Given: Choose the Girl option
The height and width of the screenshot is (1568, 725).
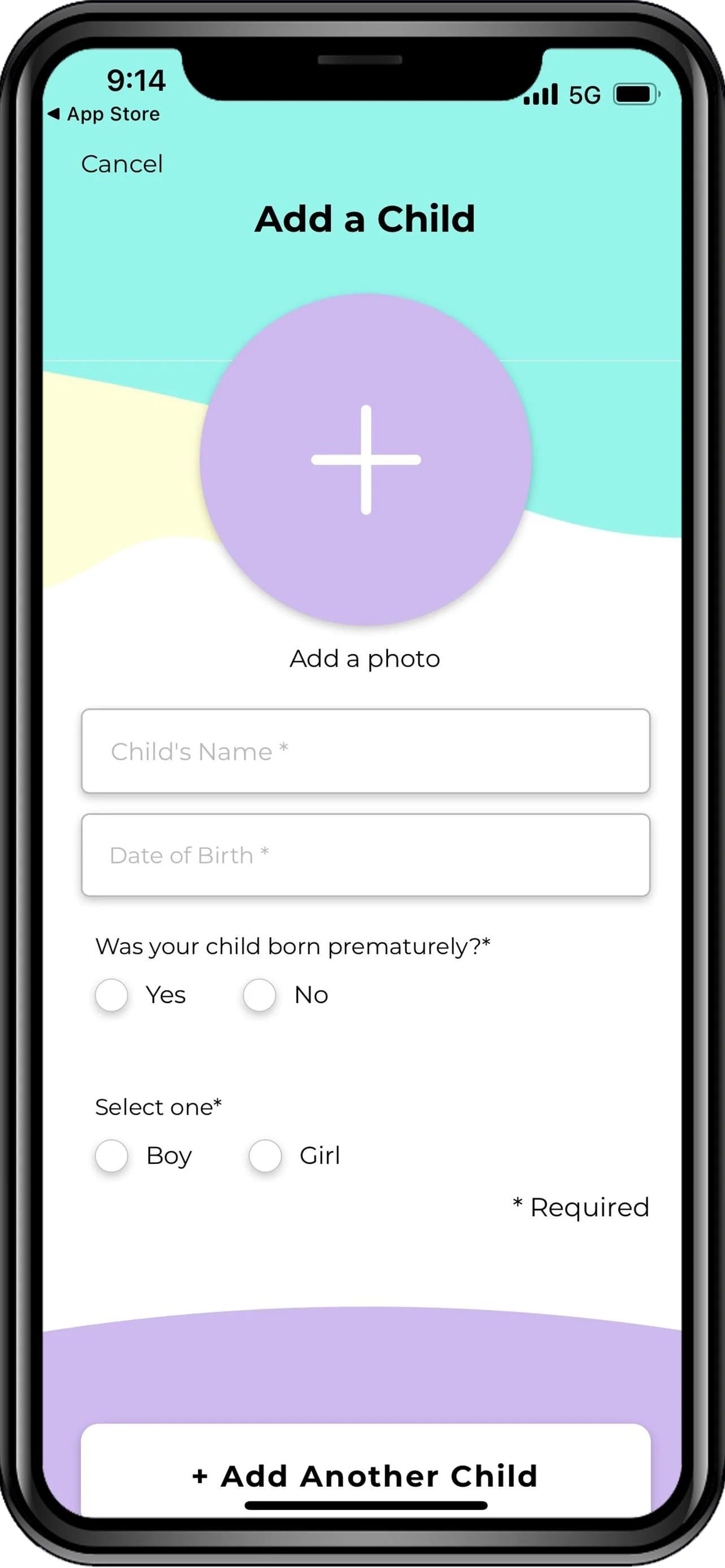Looking at the screenshot, I should [x=265, y=1155].
